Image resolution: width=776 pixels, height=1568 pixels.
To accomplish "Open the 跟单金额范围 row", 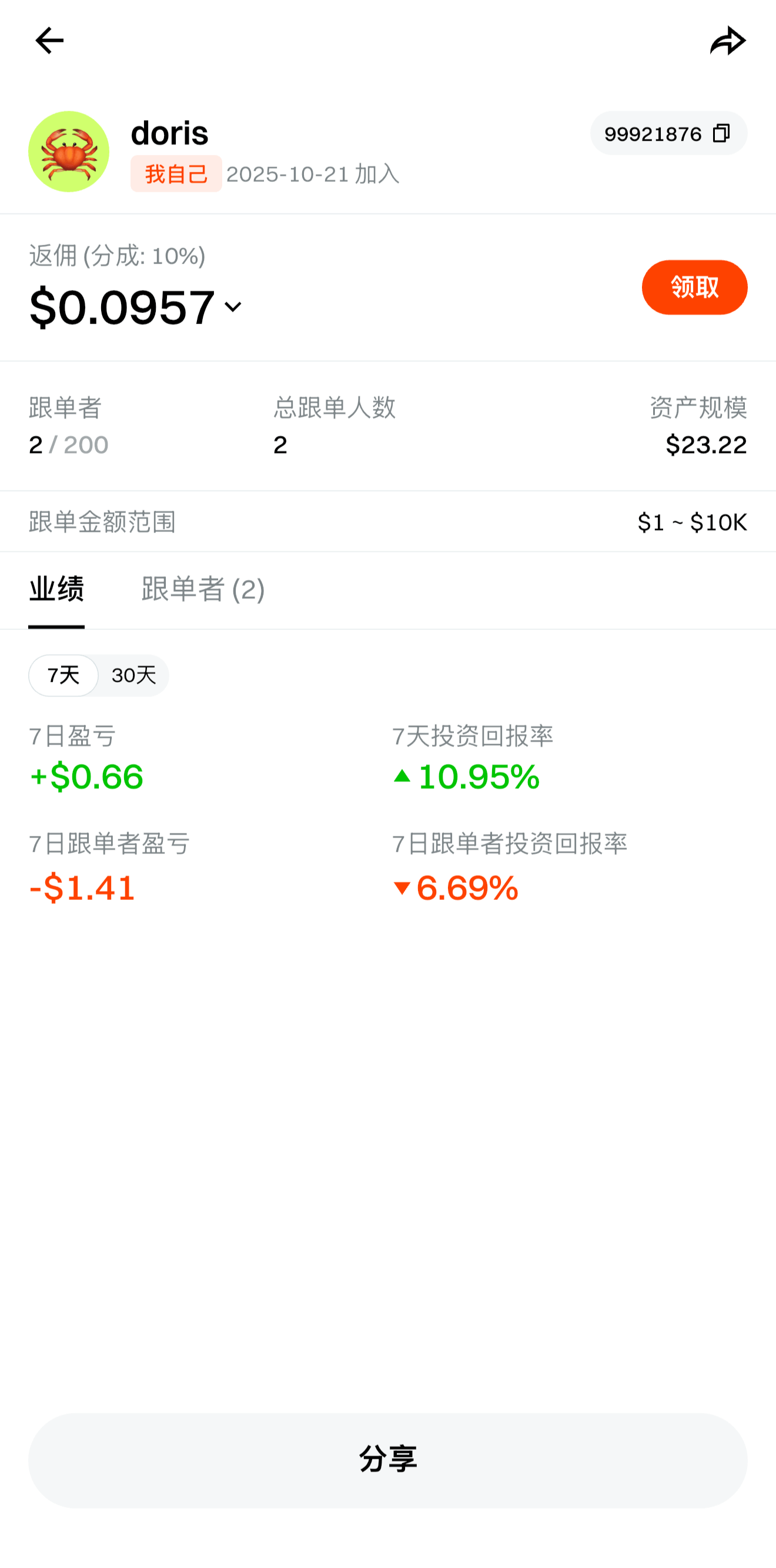I will point(102,522).
